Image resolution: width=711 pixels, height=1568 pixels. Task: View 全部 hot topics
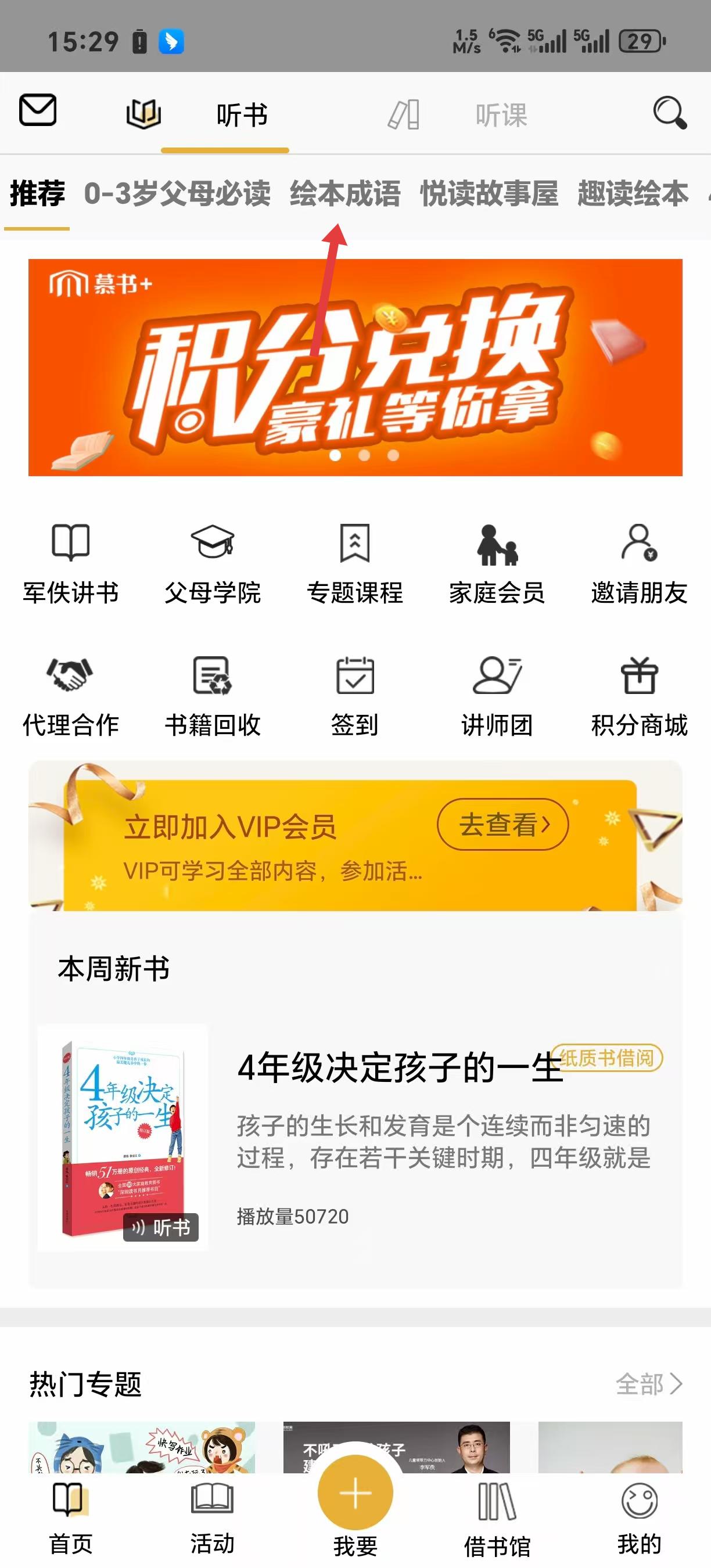coord(648,1384)
